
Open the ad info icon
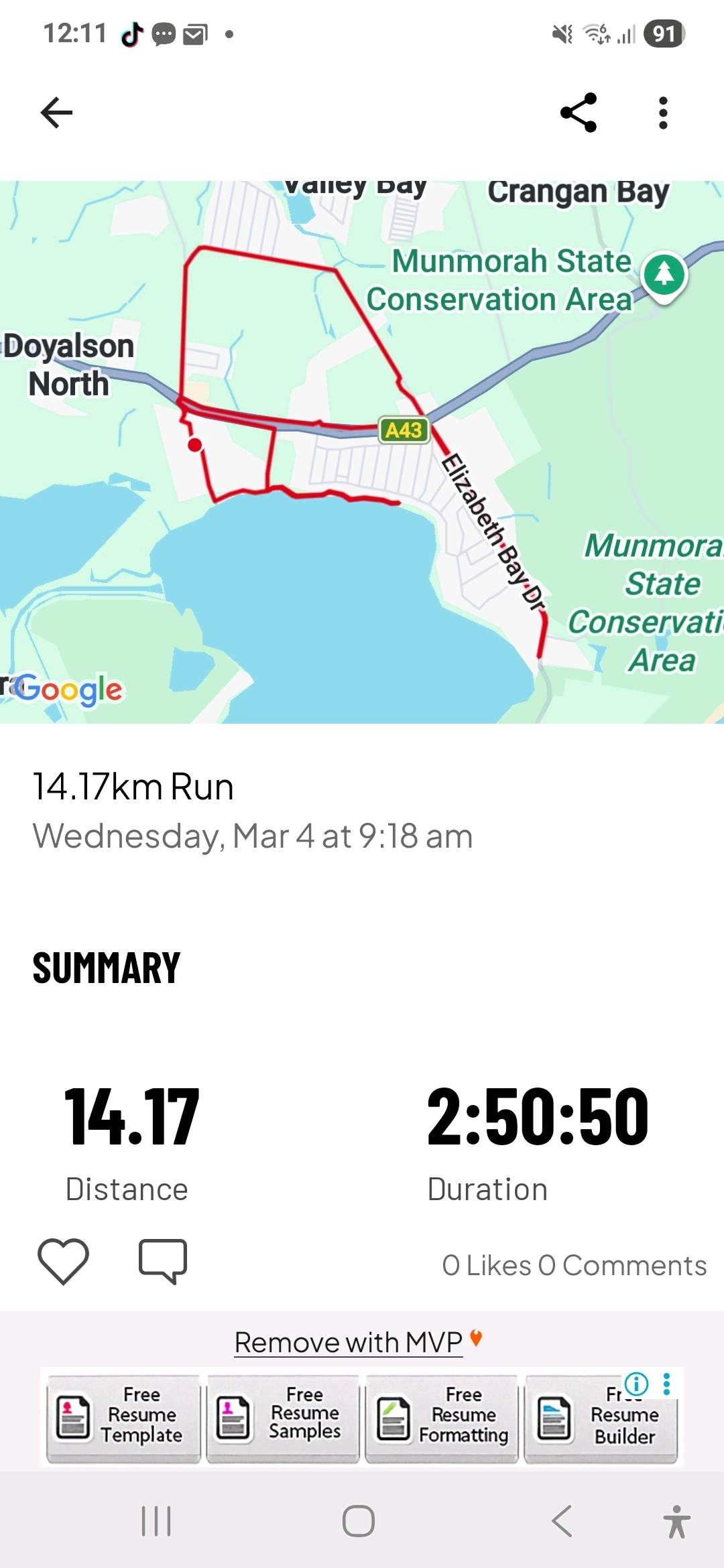(636, 1383)
